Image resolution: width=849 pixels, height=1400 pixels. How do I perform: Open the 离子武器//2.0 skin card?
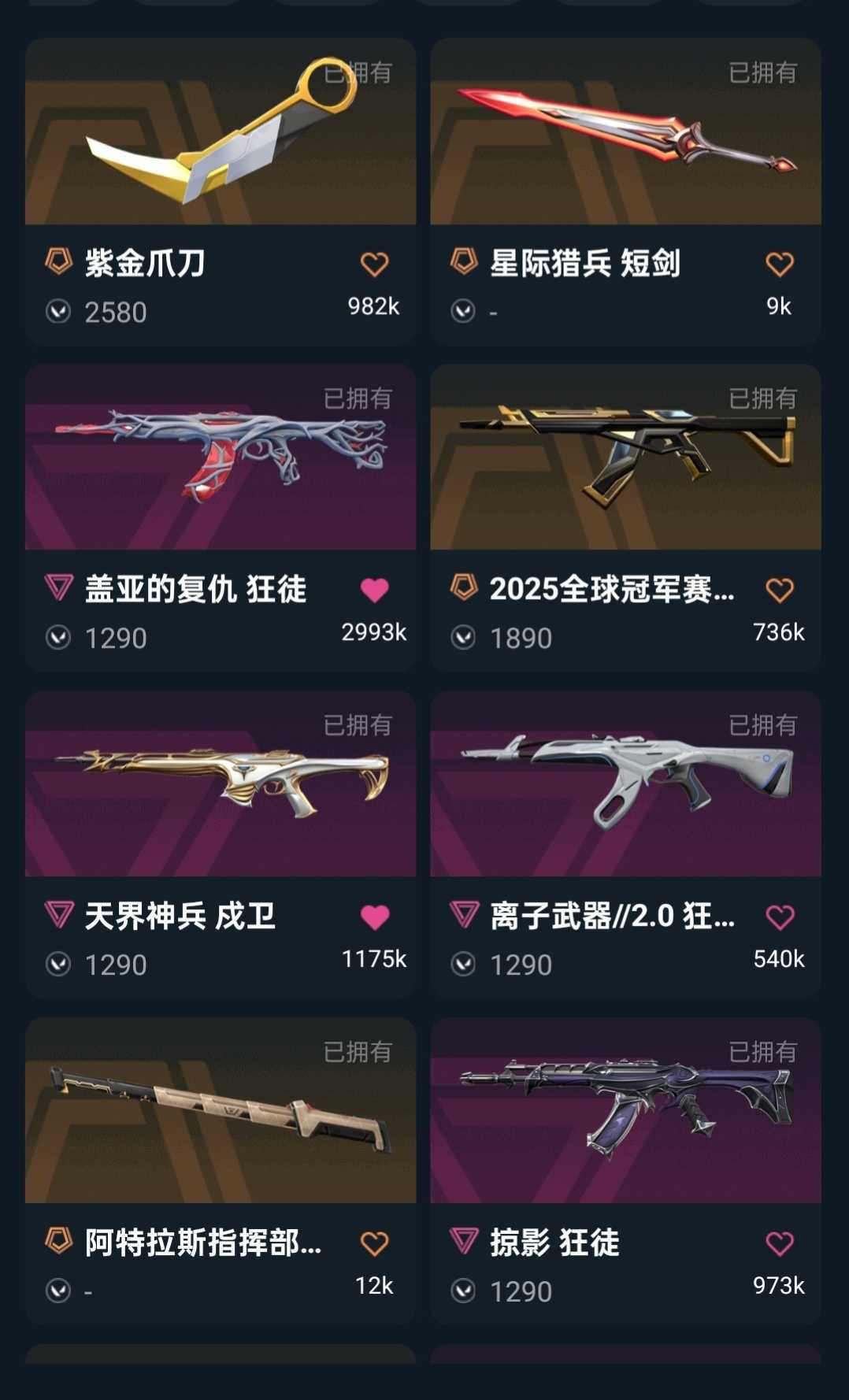click(x=625, y=845)
